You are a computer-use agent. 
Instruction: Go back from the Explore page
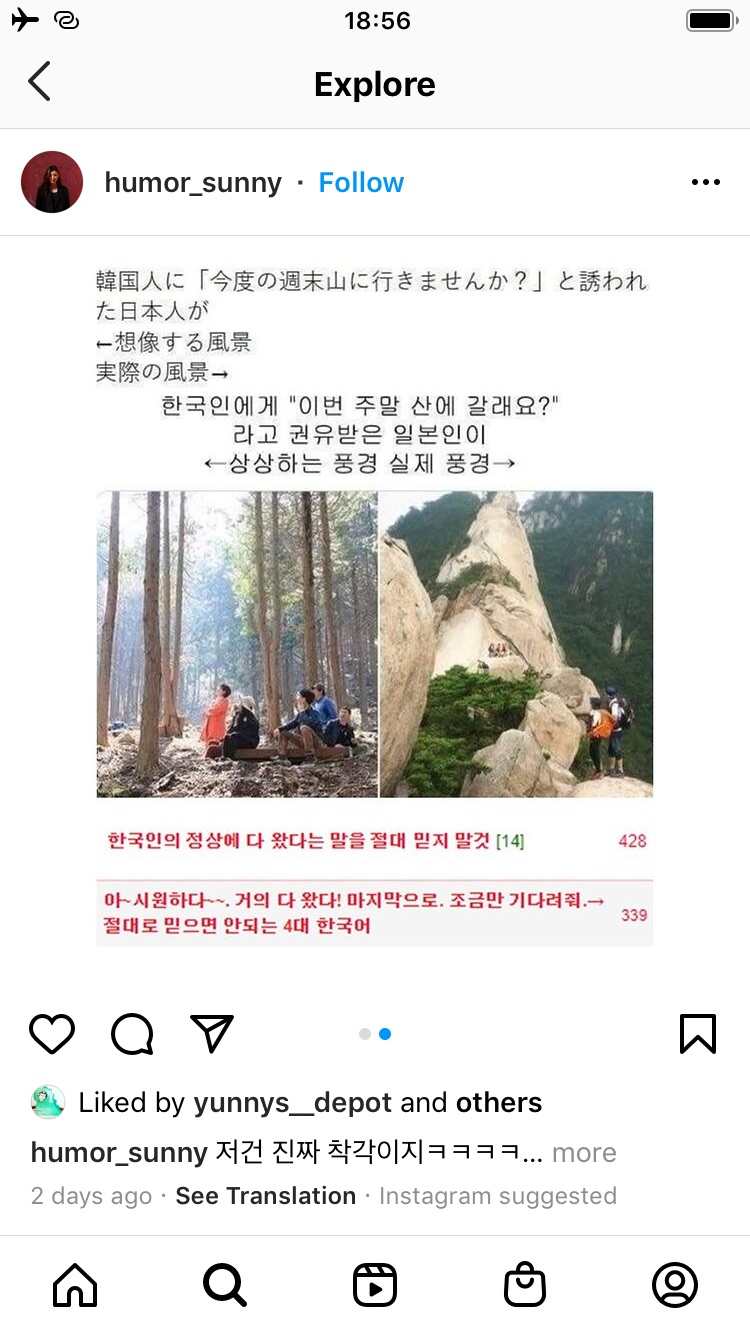pos(39,82)
